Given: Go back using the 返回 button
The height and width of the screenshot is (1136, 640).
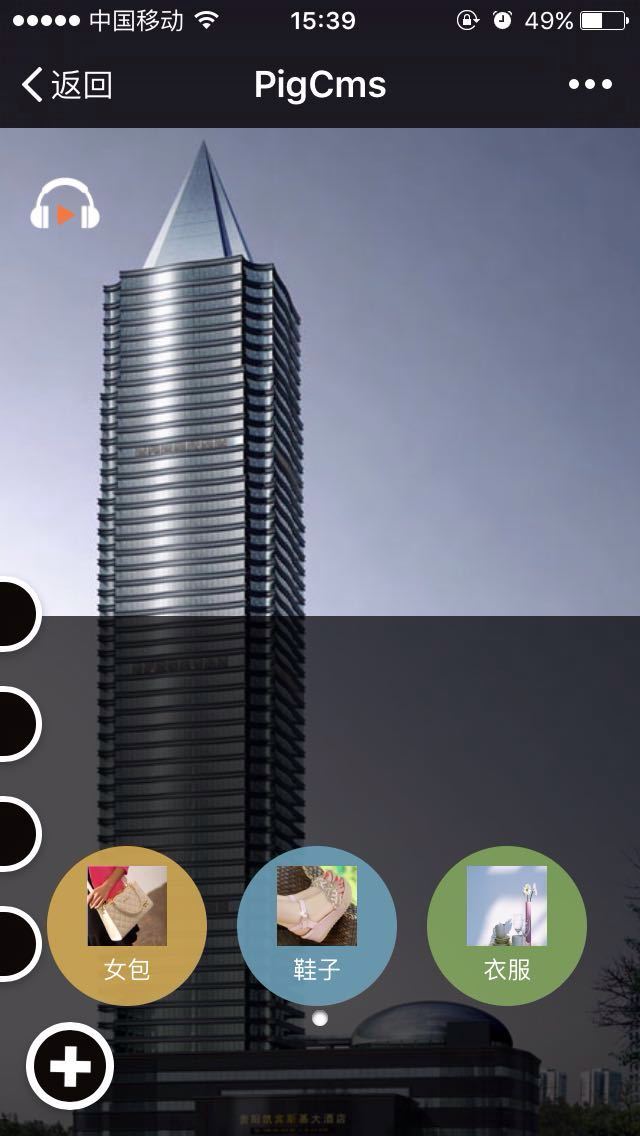Looking at the screenshot, I should 66,85.
